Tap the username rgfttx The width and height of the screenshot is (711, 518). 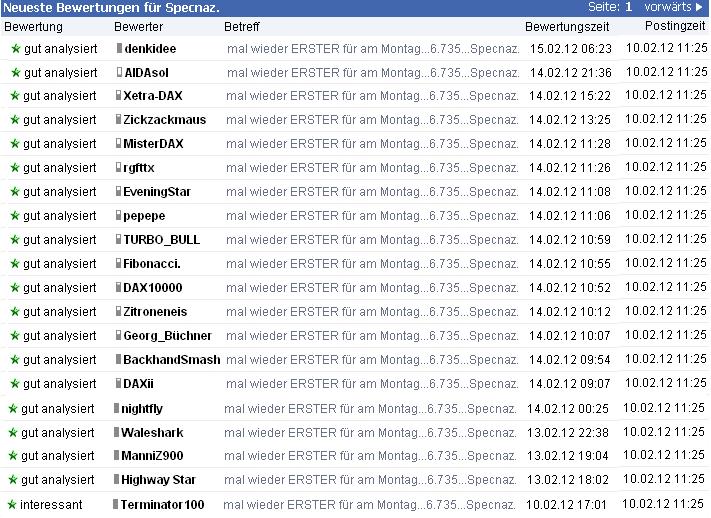click(x=139, y=168)
